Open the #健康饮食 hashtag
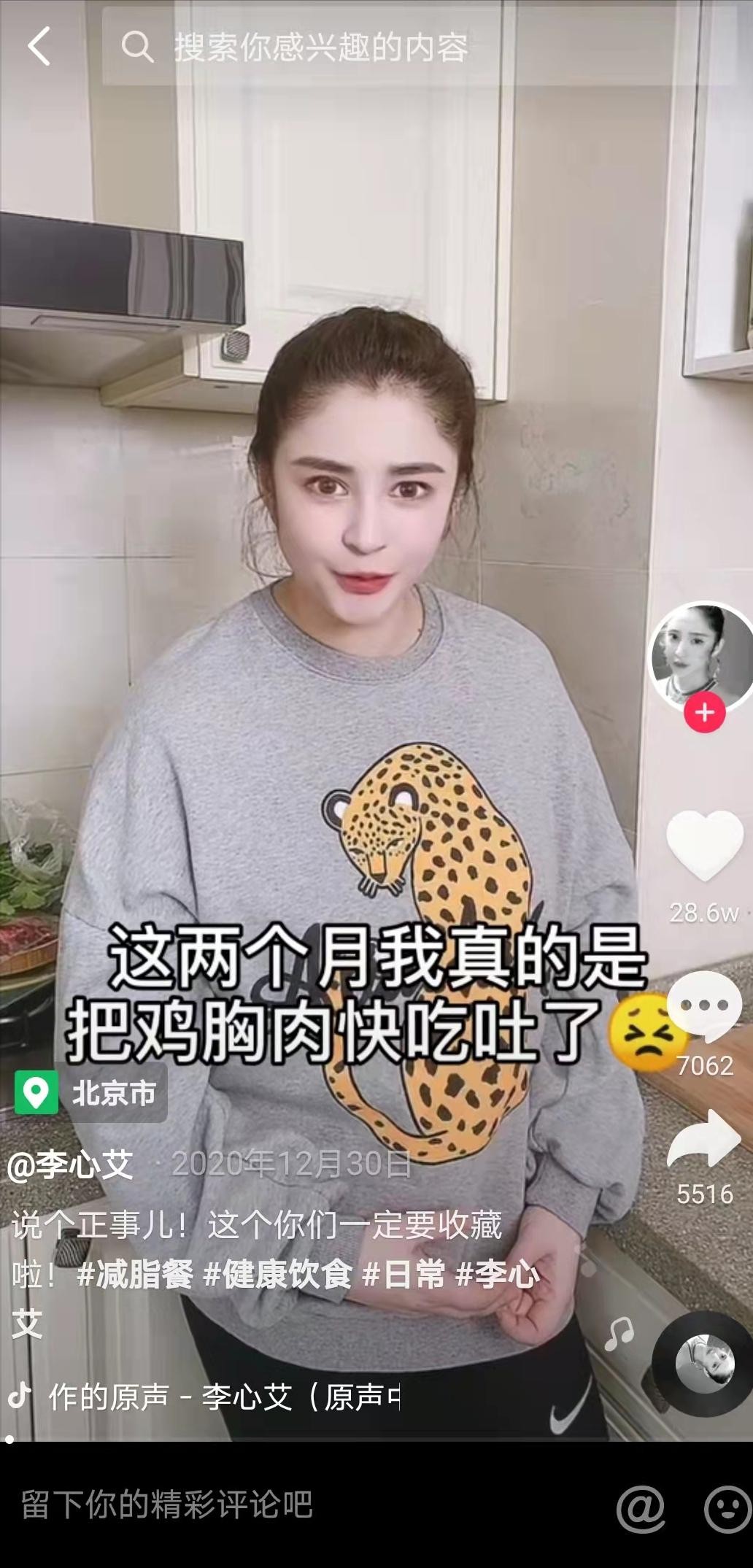The height and width of the screenshot is (1568, 753). click(x=278, y=1275)
